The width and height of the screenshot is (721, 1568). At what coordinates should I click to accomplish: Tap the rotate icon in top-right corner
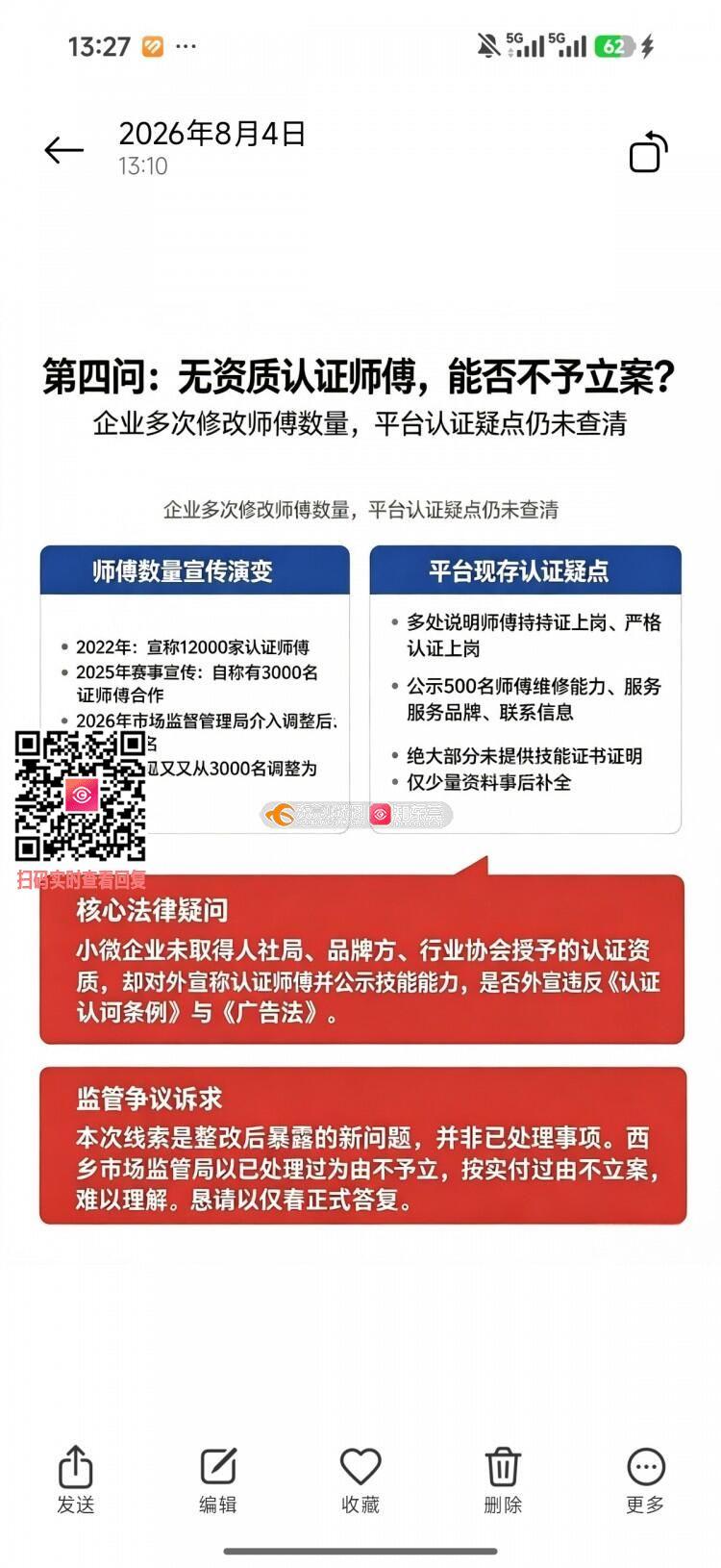tap(649, 151)
